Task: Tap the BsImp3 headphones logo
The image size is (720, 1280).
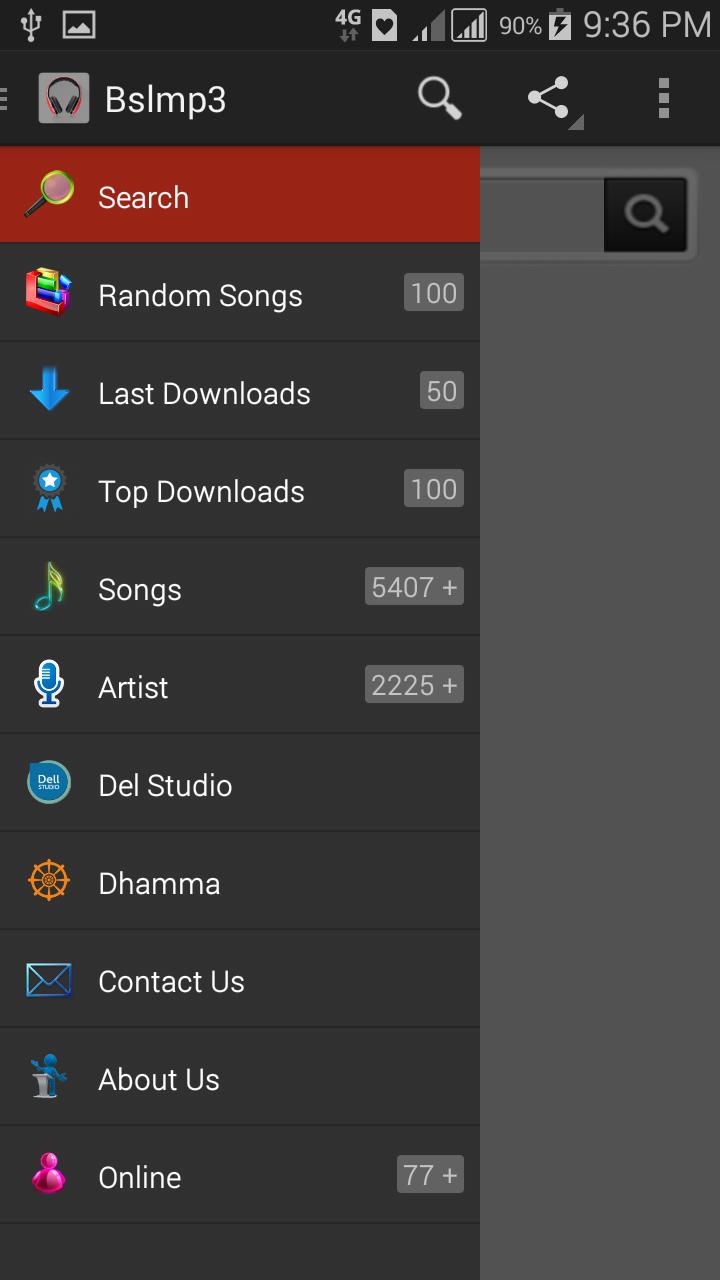Action: (x=62, y=98)
